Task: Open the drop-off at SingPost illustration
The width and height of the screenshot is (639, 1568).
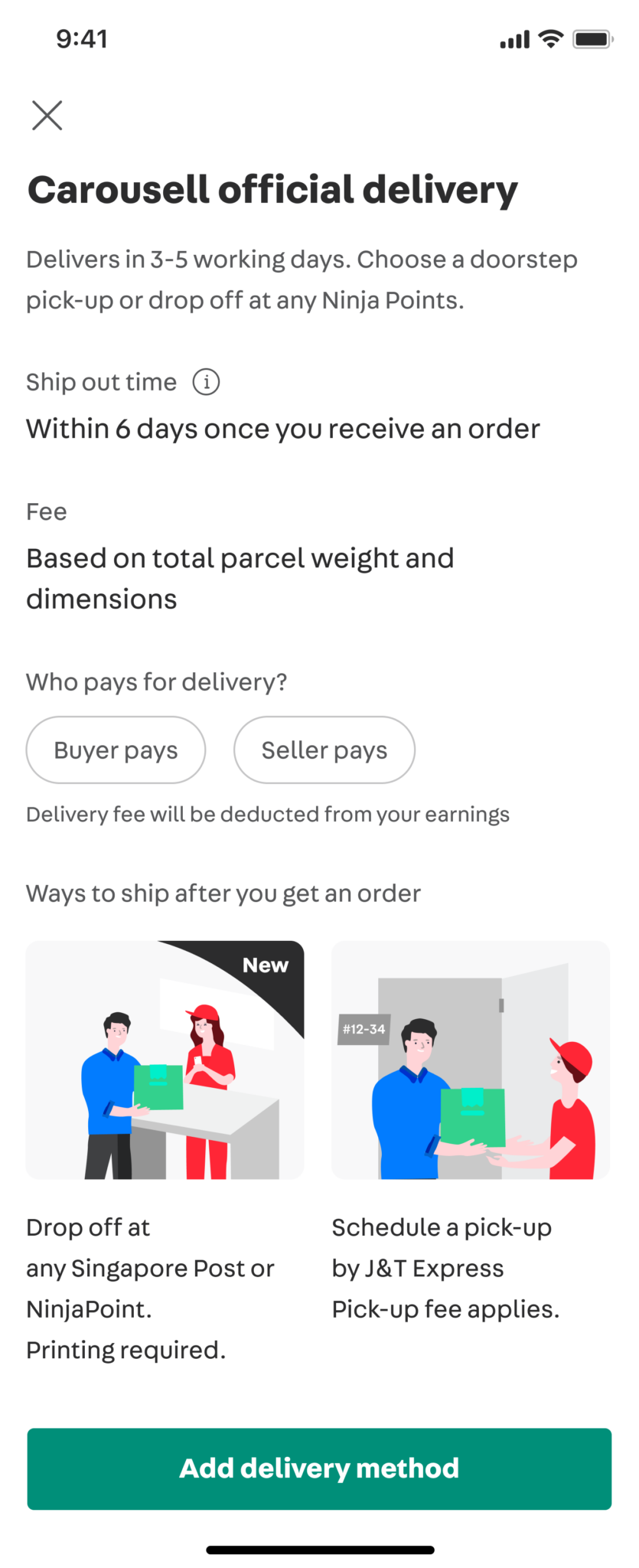Action: (x=165, y=1060)
